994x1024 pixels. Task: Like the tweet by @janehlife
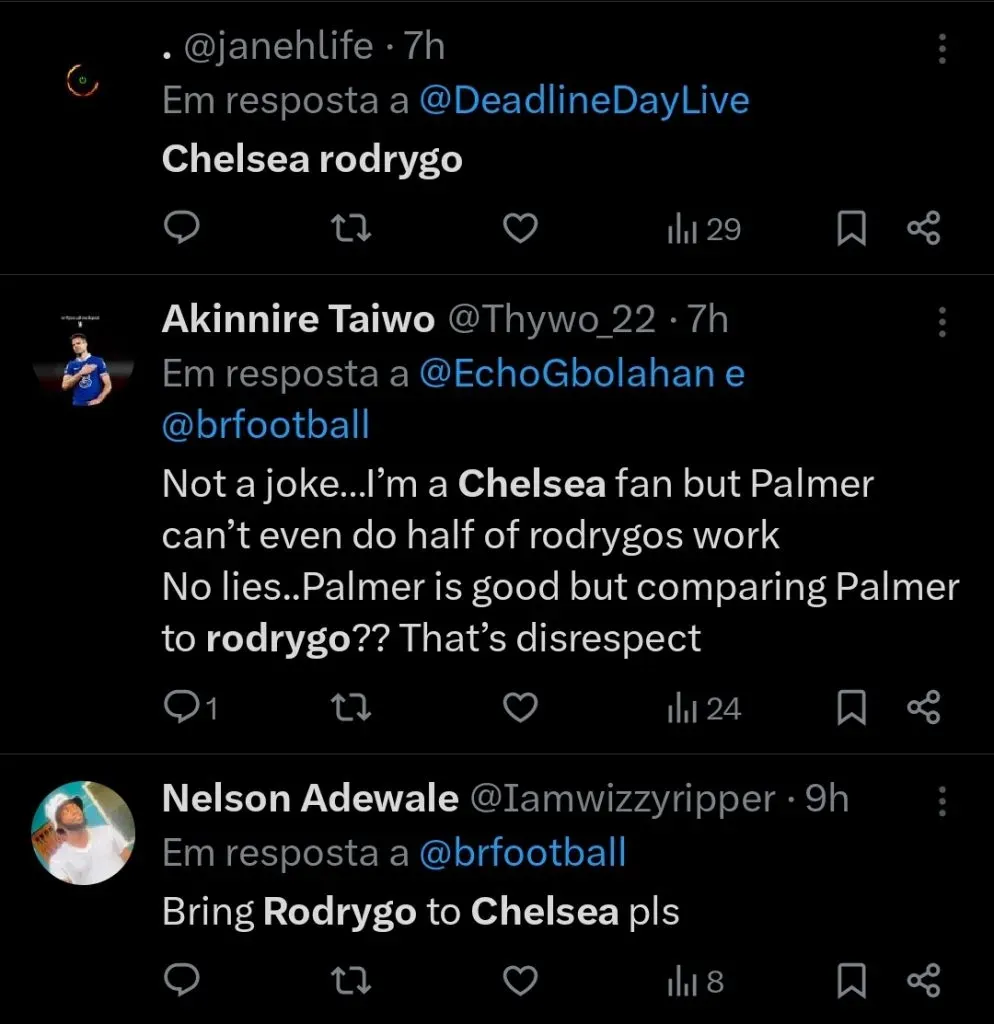click(519, 229)
